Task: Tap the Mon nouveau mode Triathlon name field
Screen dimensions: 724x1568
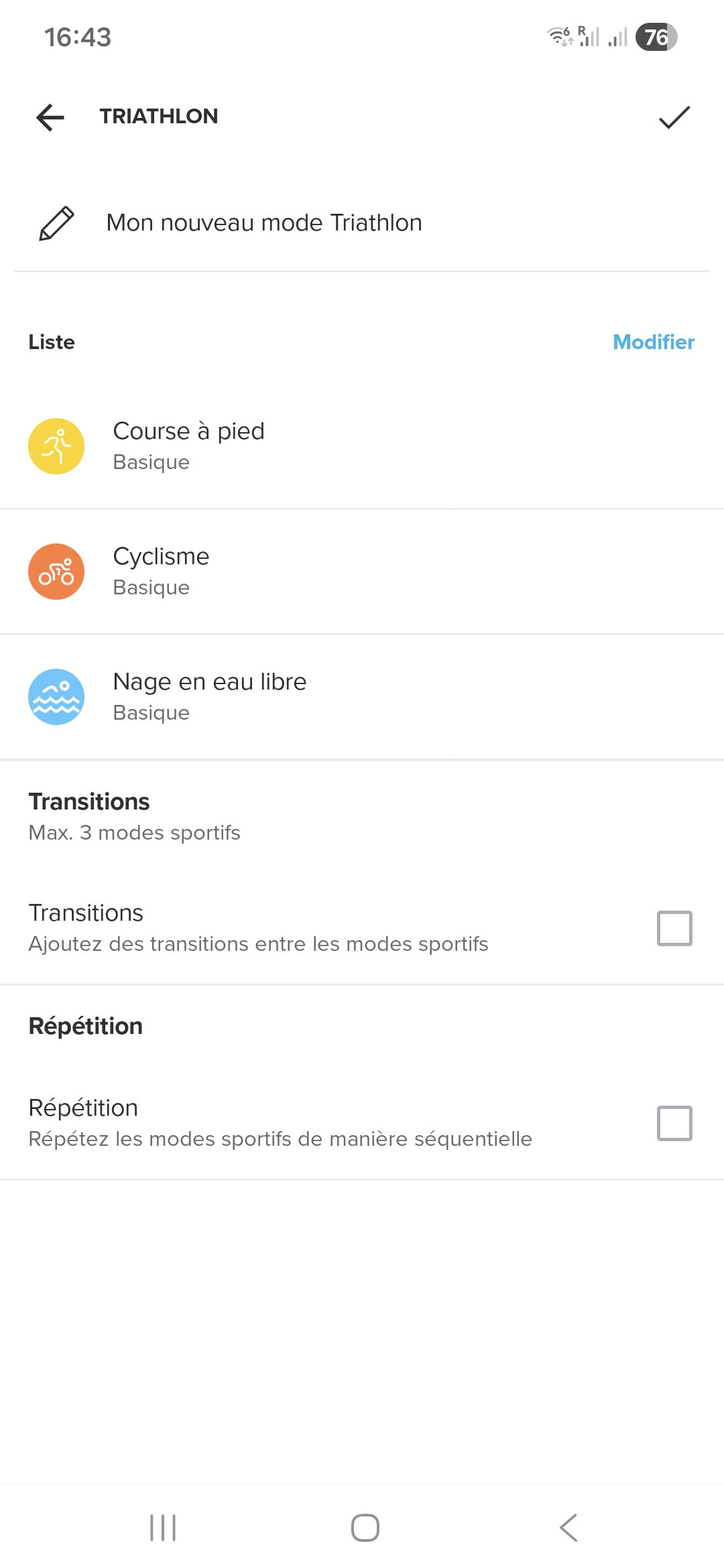Action: 263,222
